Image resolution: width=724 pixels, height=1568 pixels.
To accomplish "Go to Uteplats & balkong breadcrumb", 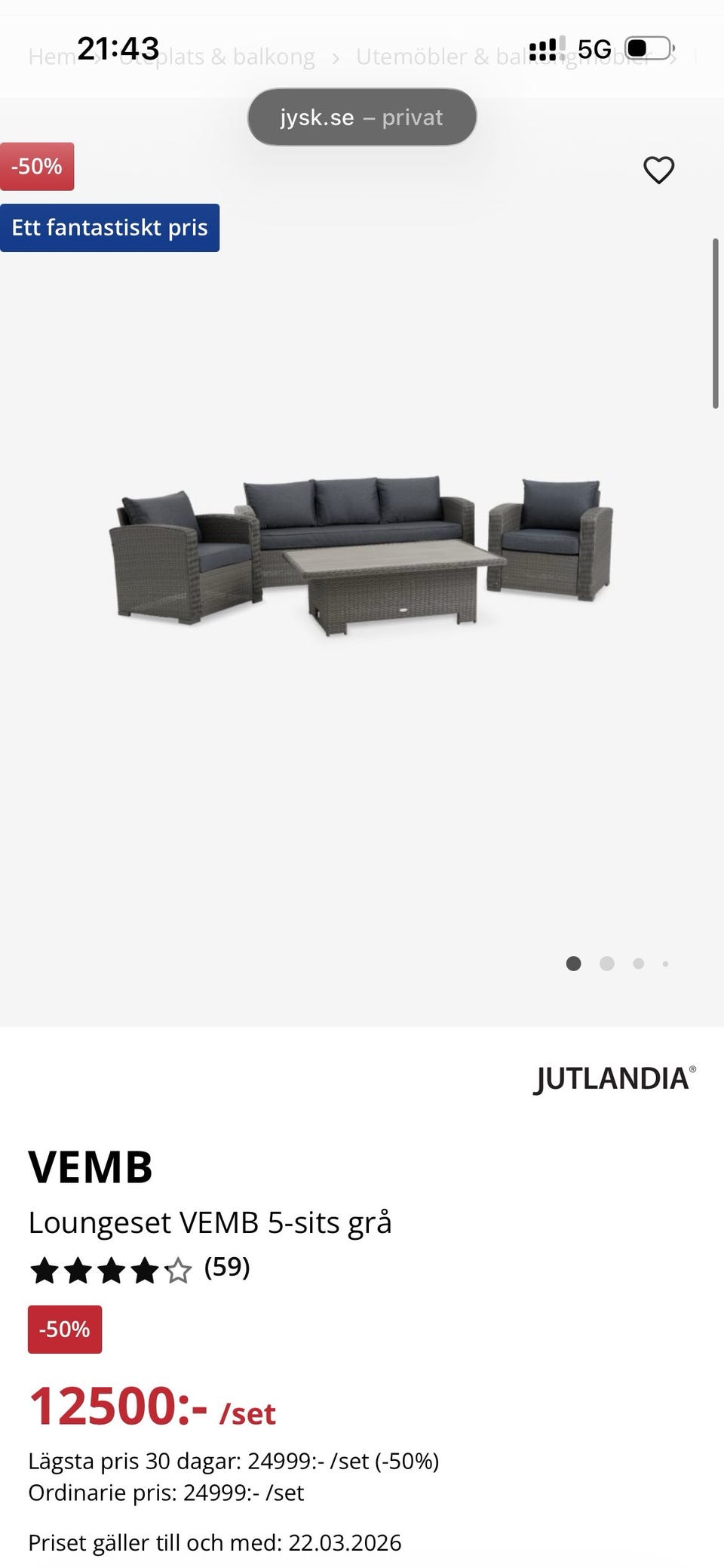I will (226, 58).
